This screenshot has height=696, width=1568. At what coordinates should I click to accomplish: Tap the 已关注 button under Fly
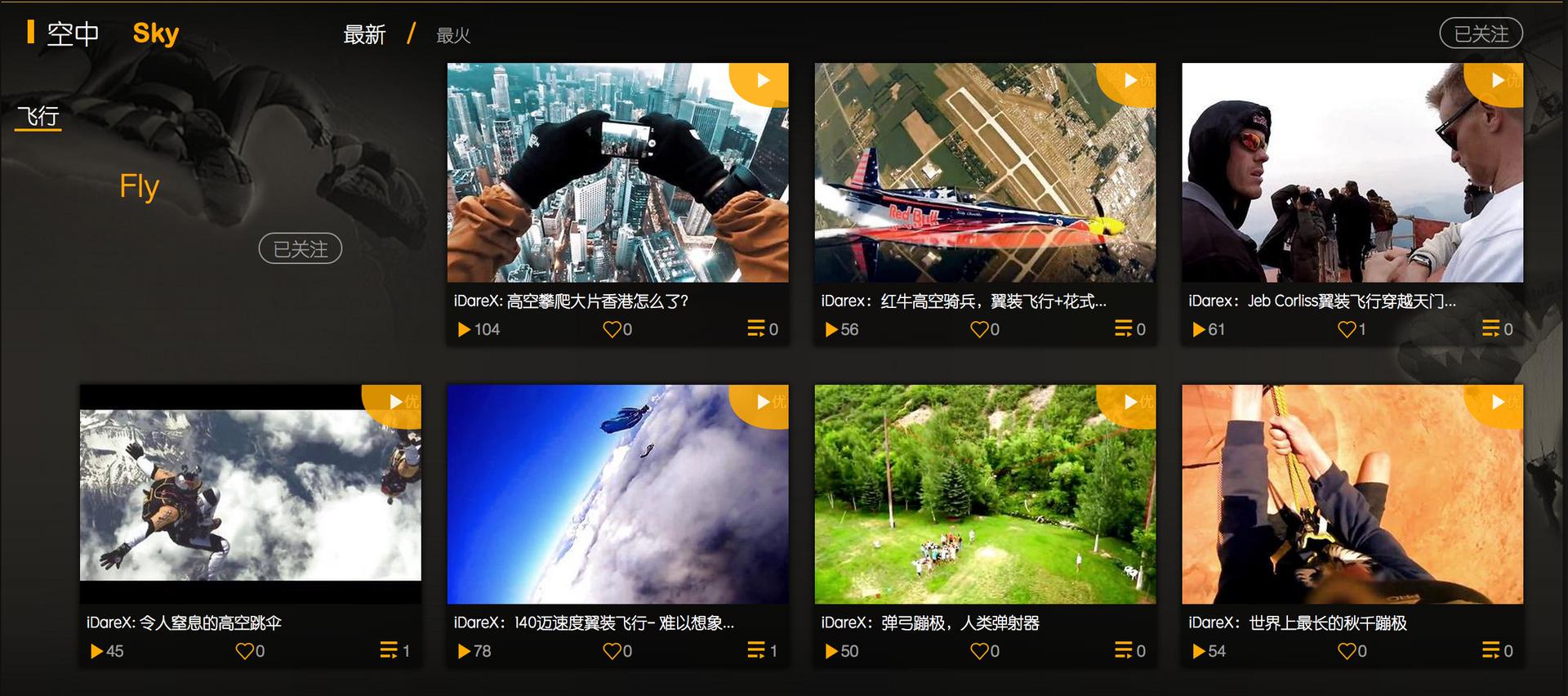tap(300, 249)
